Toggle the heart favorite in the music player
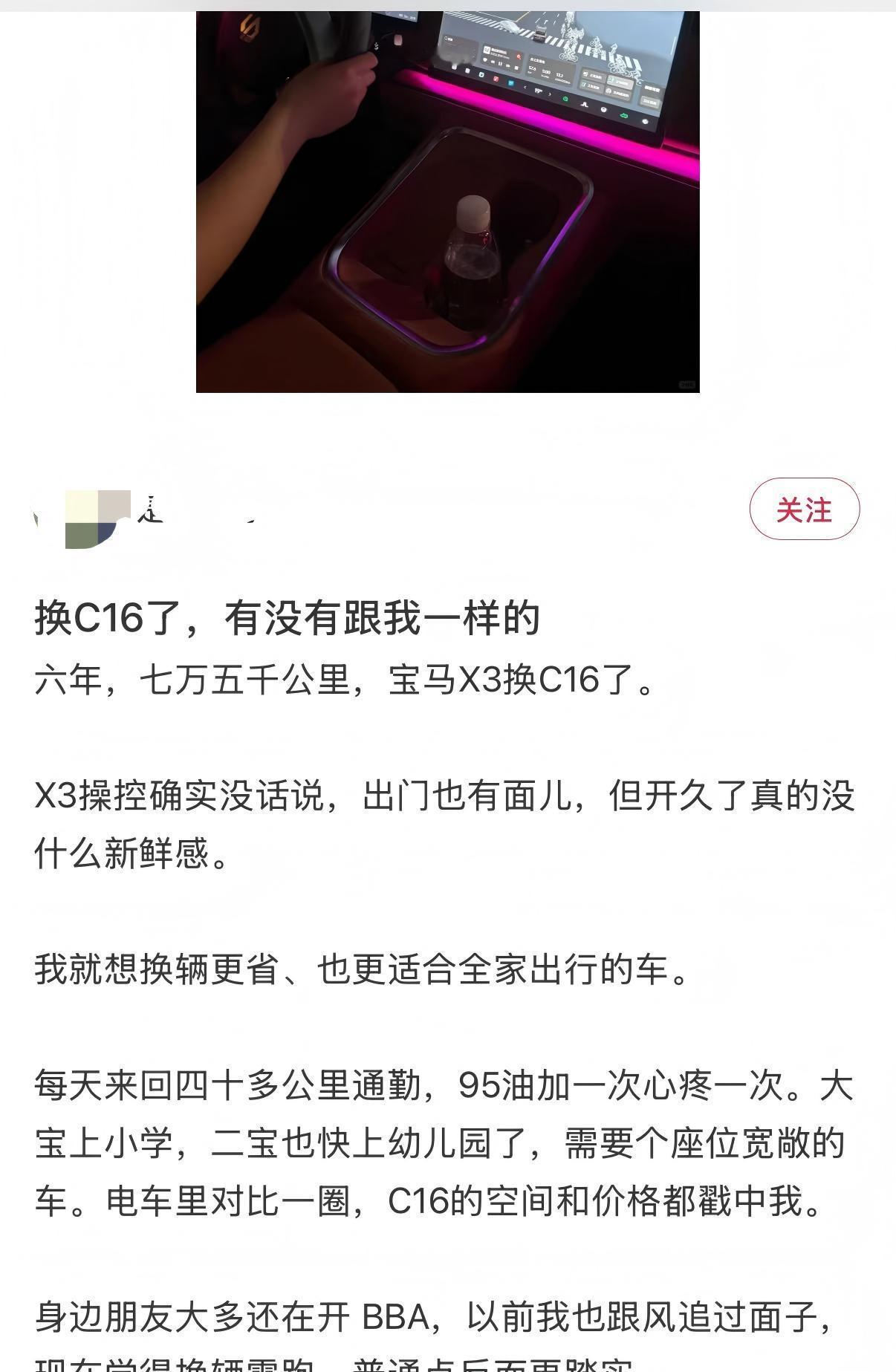896x1372 pixels. (x=484, y=61)
